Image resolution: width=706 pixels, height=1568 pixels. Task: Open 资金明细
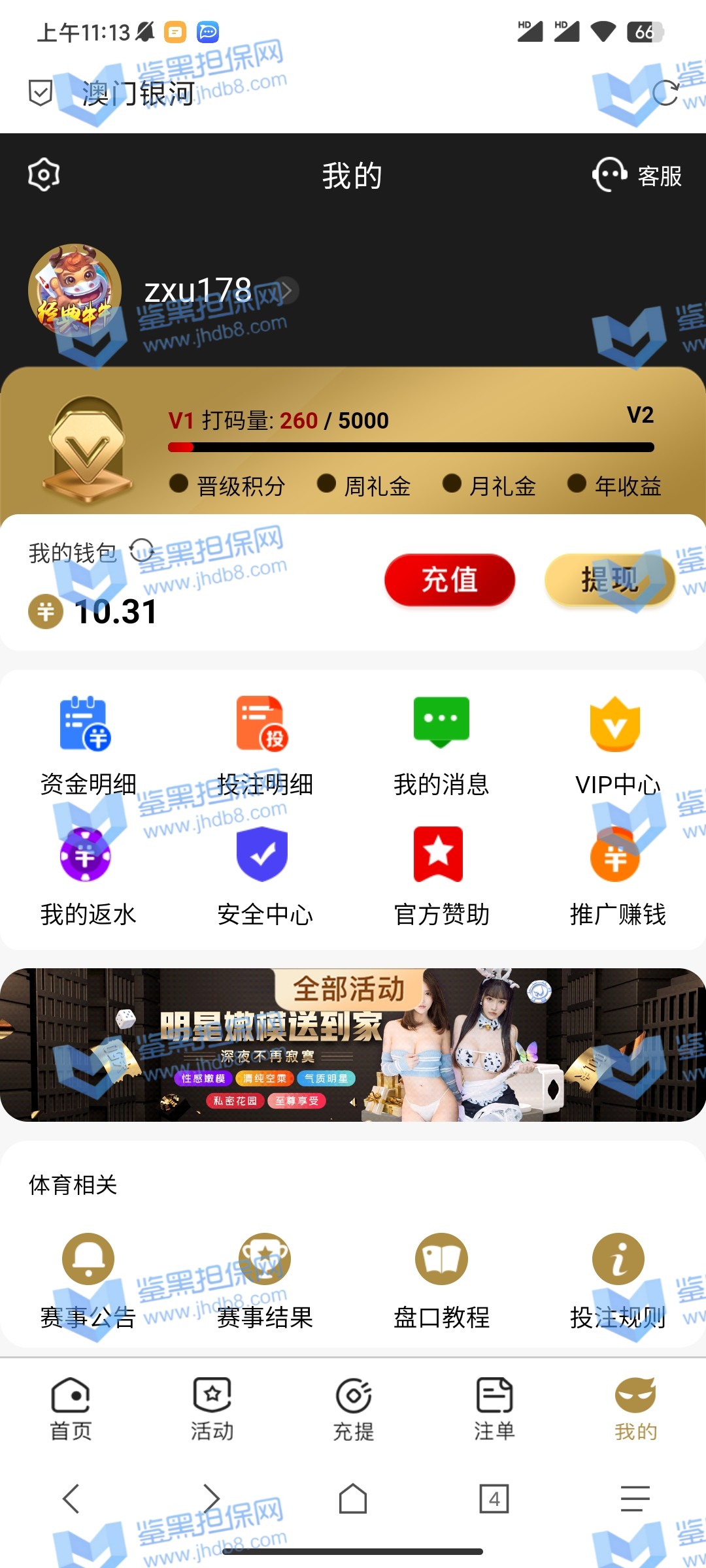tap(88, 746)
